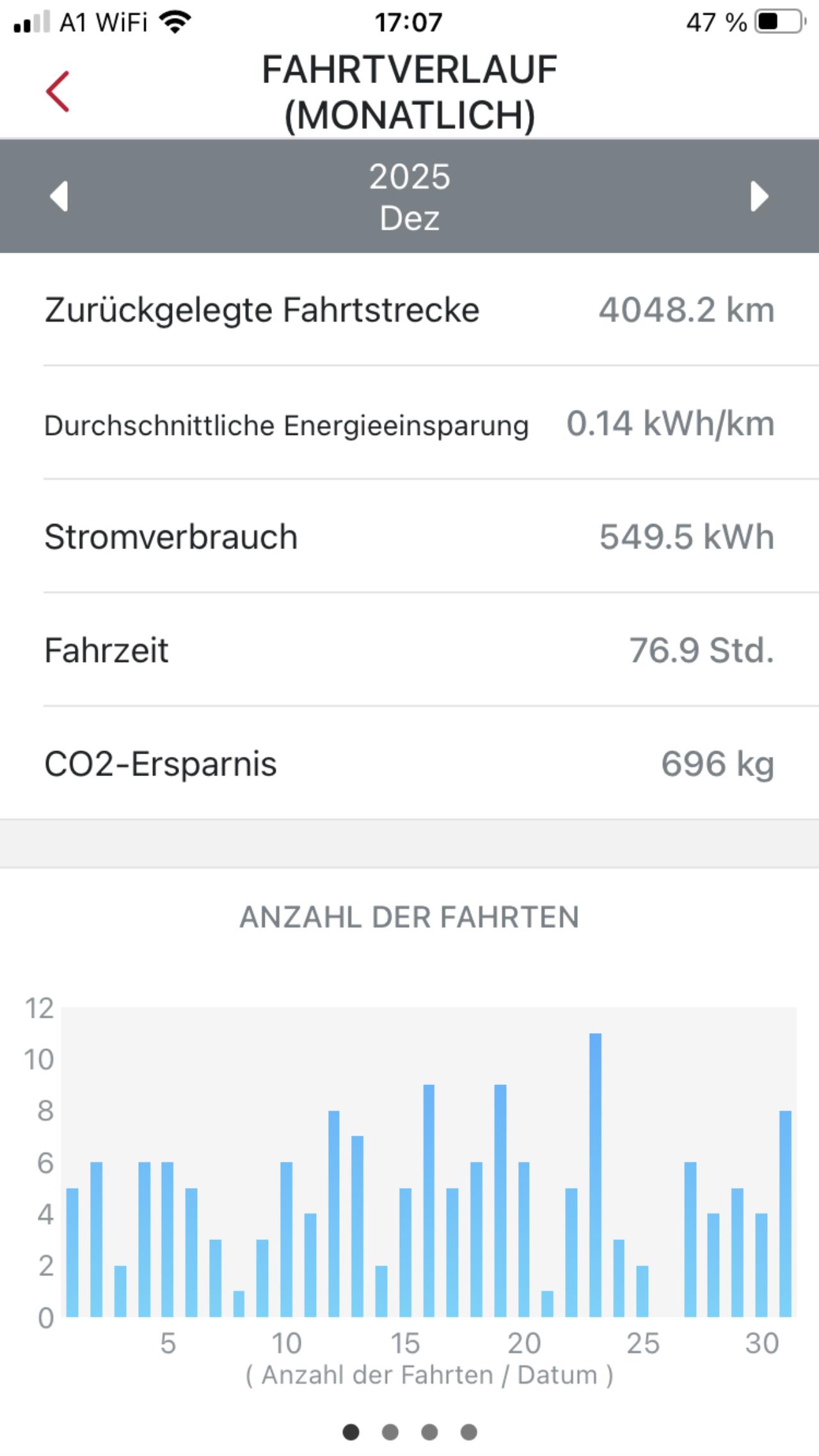819x1456 pixels.
Task: Go back from Fahrtverlauf screen
Action: point(58,92)
